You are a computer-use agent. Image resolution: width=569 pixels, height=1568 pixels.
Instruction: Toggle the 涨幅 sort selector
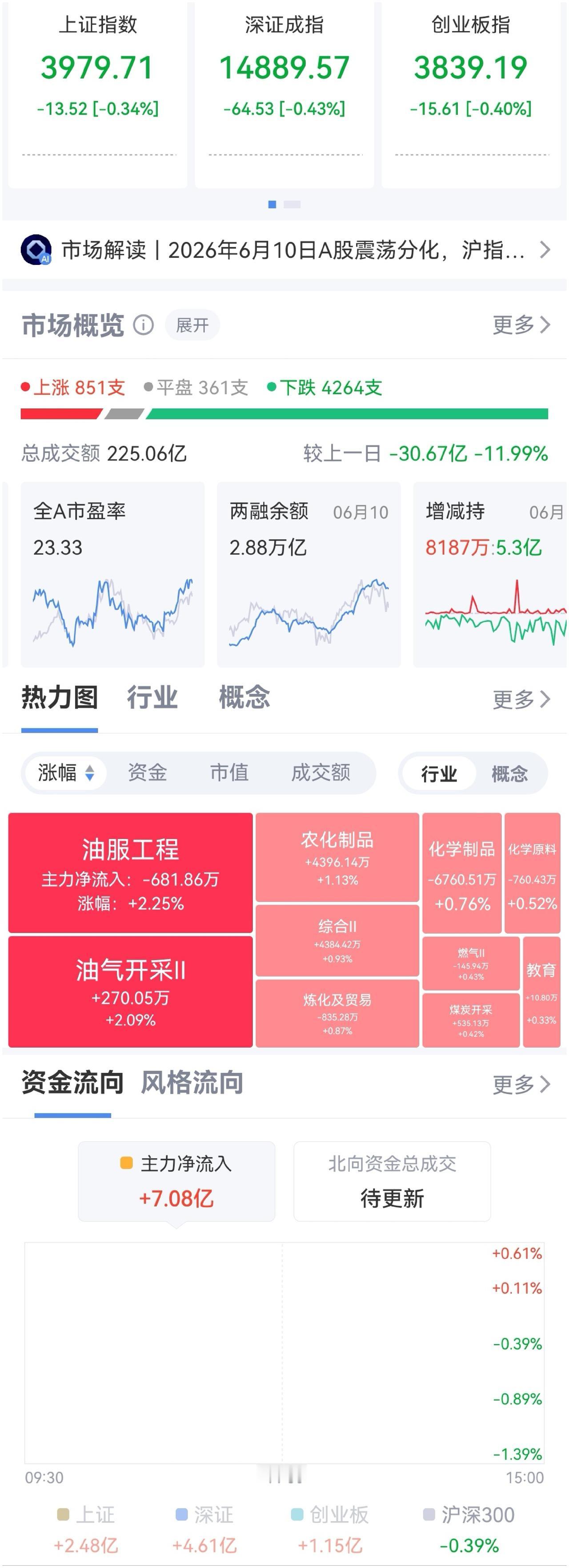click(x=66, y=772)
